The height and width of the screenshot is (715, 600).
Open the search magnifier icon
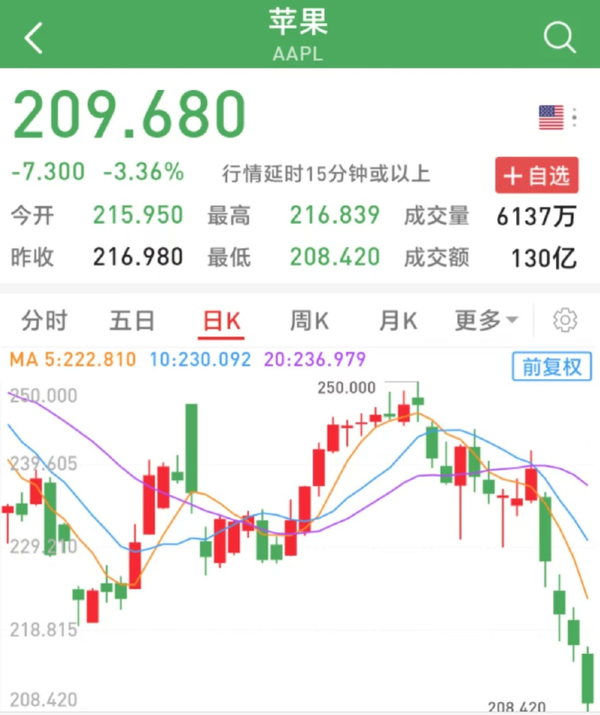point(559,38)
